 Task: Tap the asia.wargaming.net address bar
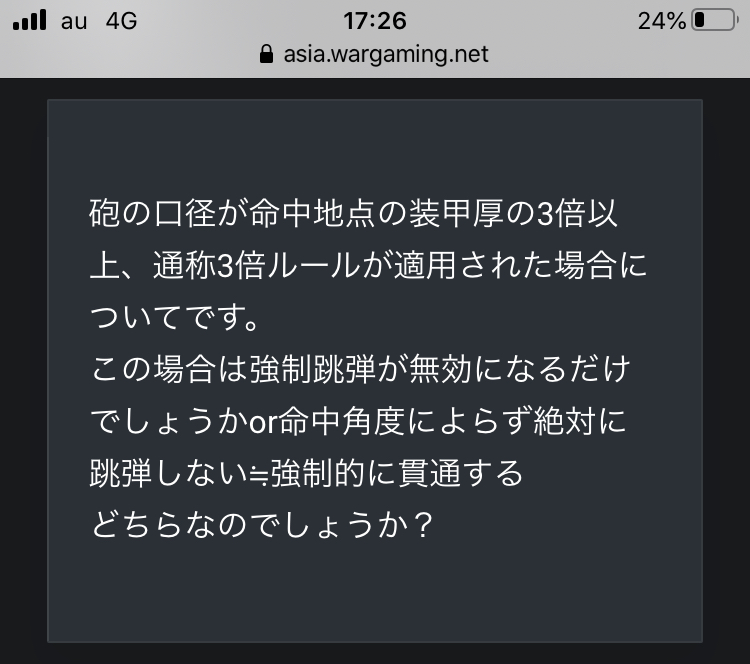(375, 54)
